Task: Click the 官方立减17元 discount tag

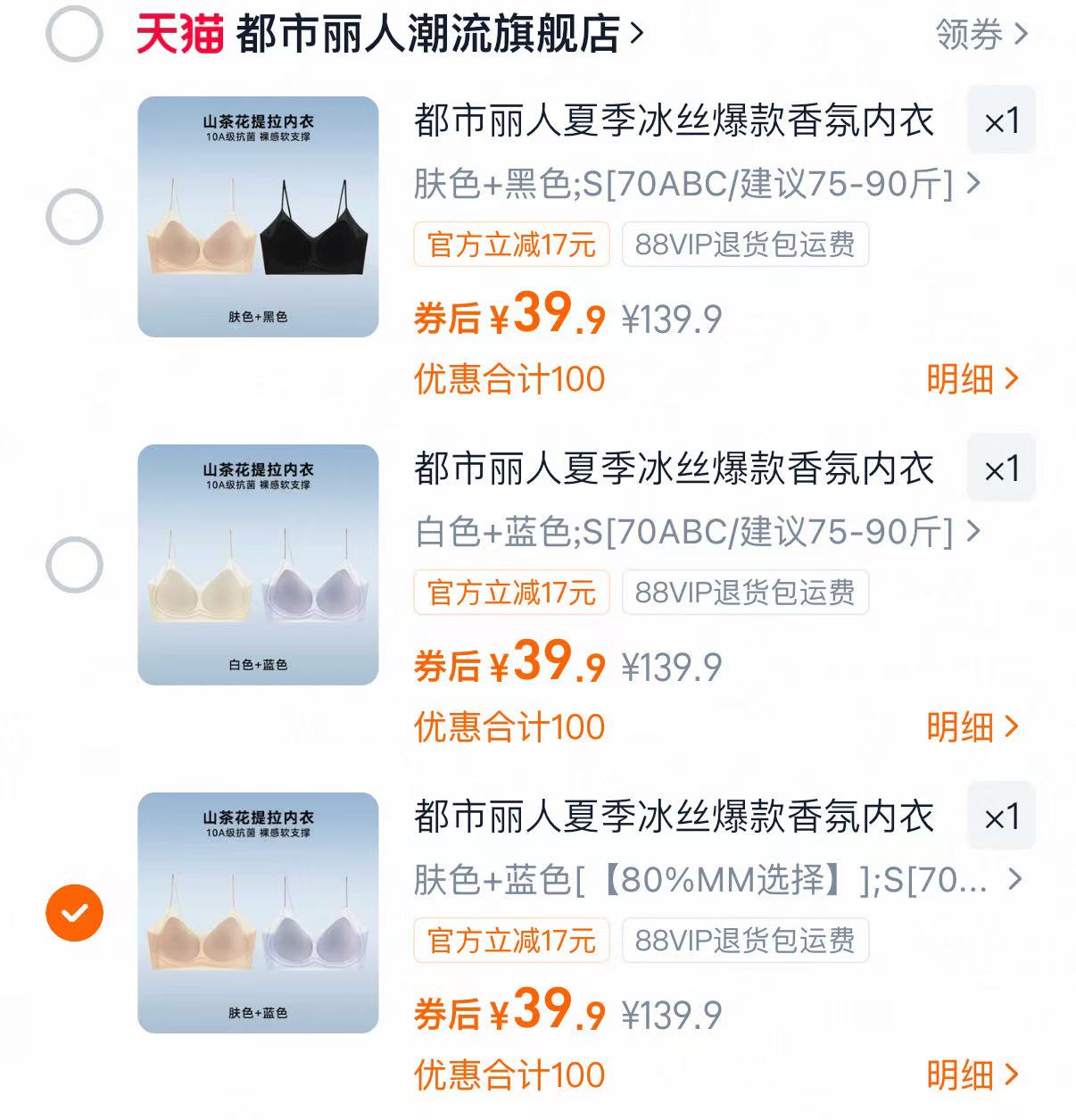Action: (510, 245)
